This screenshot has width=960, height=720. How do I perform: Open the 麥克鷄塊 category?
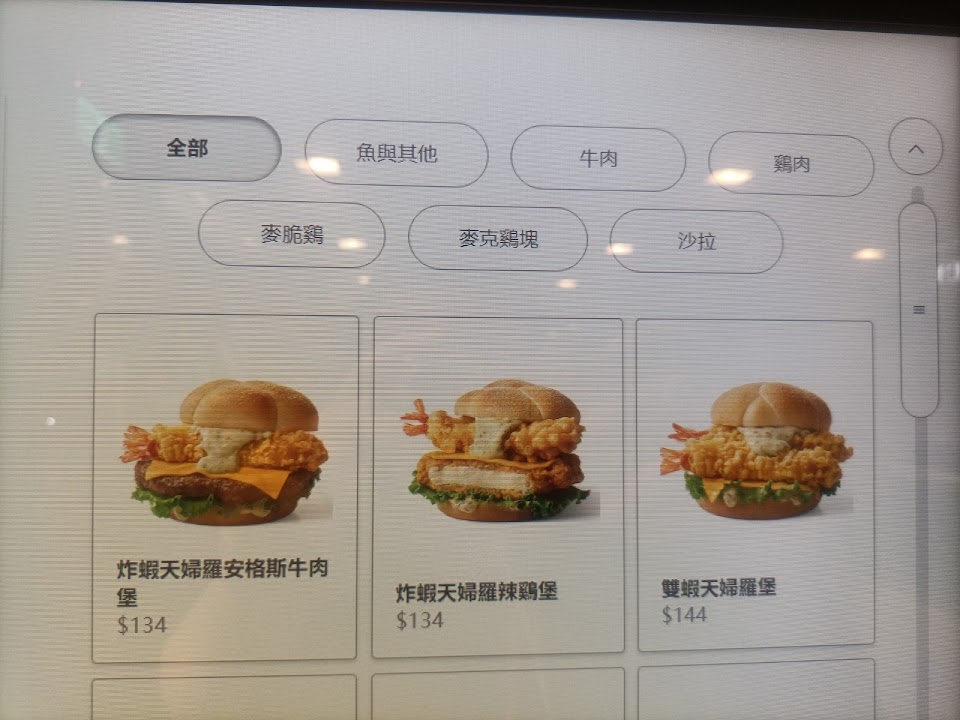coord(498,238)
